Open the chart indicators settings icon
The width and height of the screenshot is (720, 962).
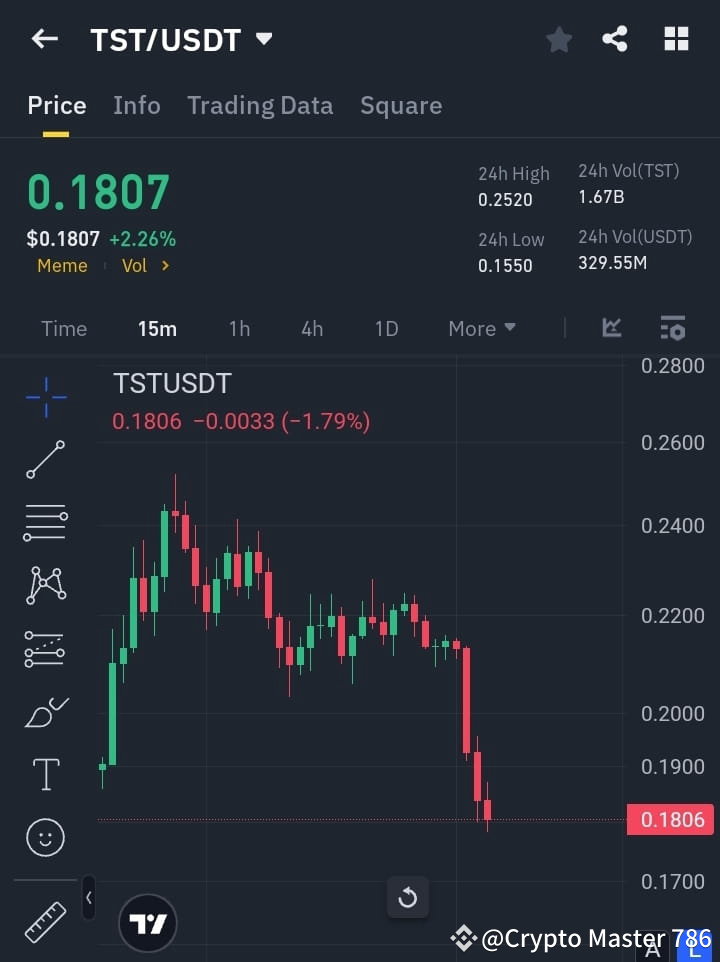672,328
